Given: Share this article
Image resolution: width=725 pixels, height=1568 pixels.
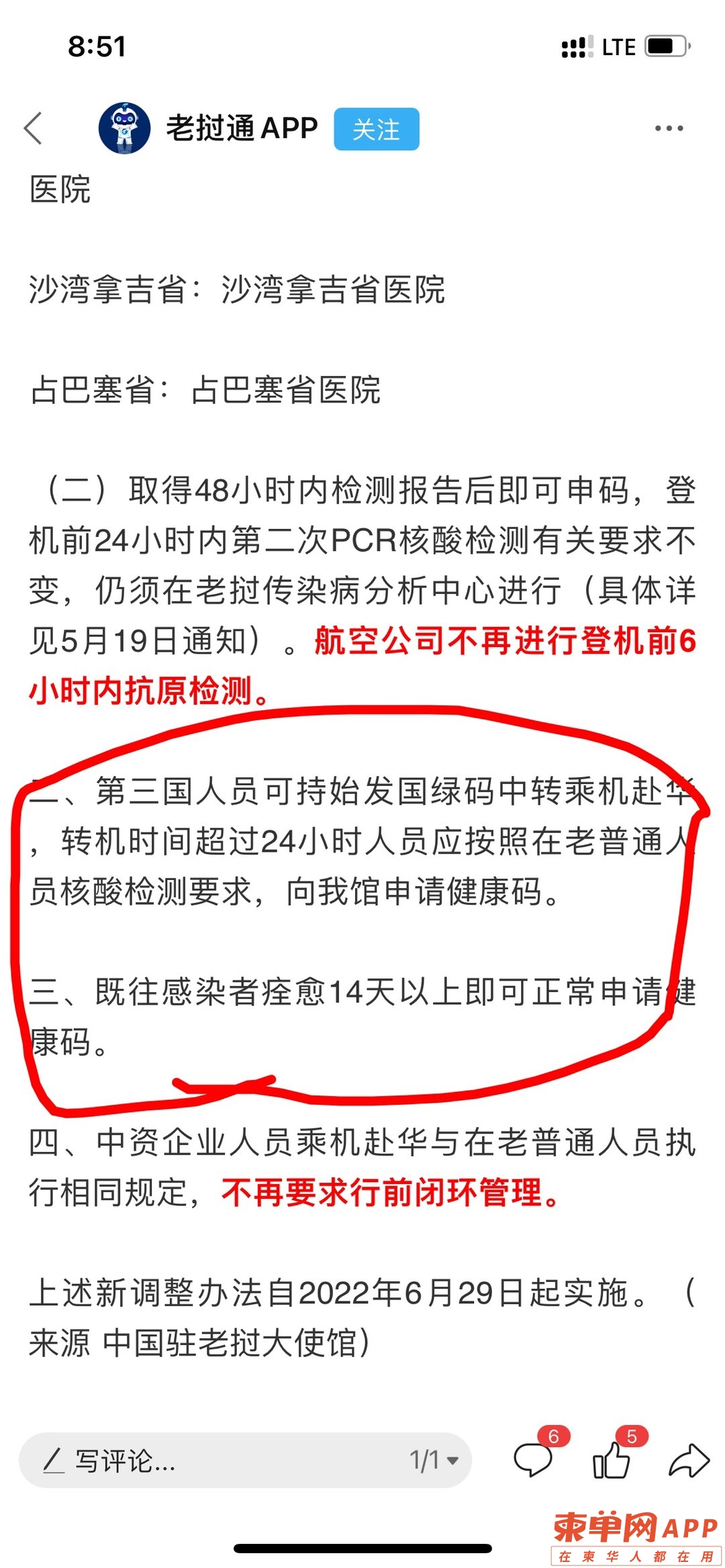Looking at the screenshot, I should (689, 1461).
